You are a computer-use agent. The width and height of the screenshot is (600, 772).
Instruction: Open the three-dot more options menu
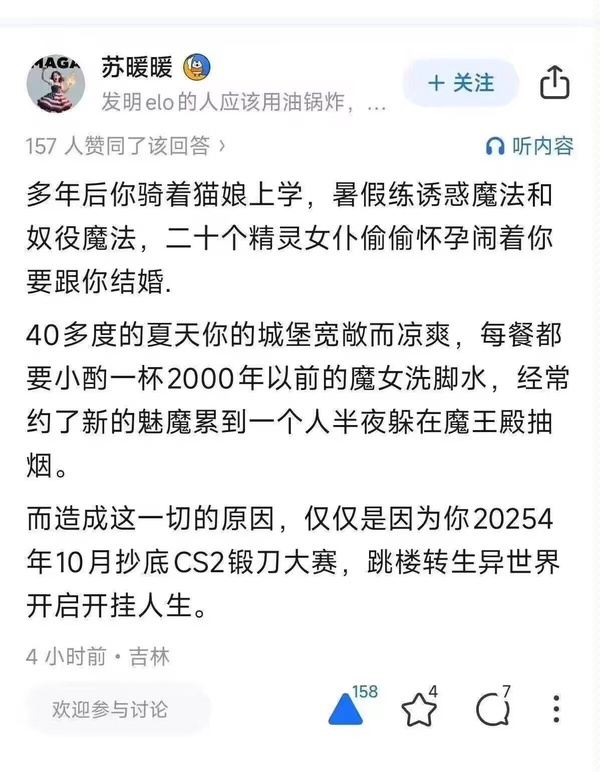557,709
